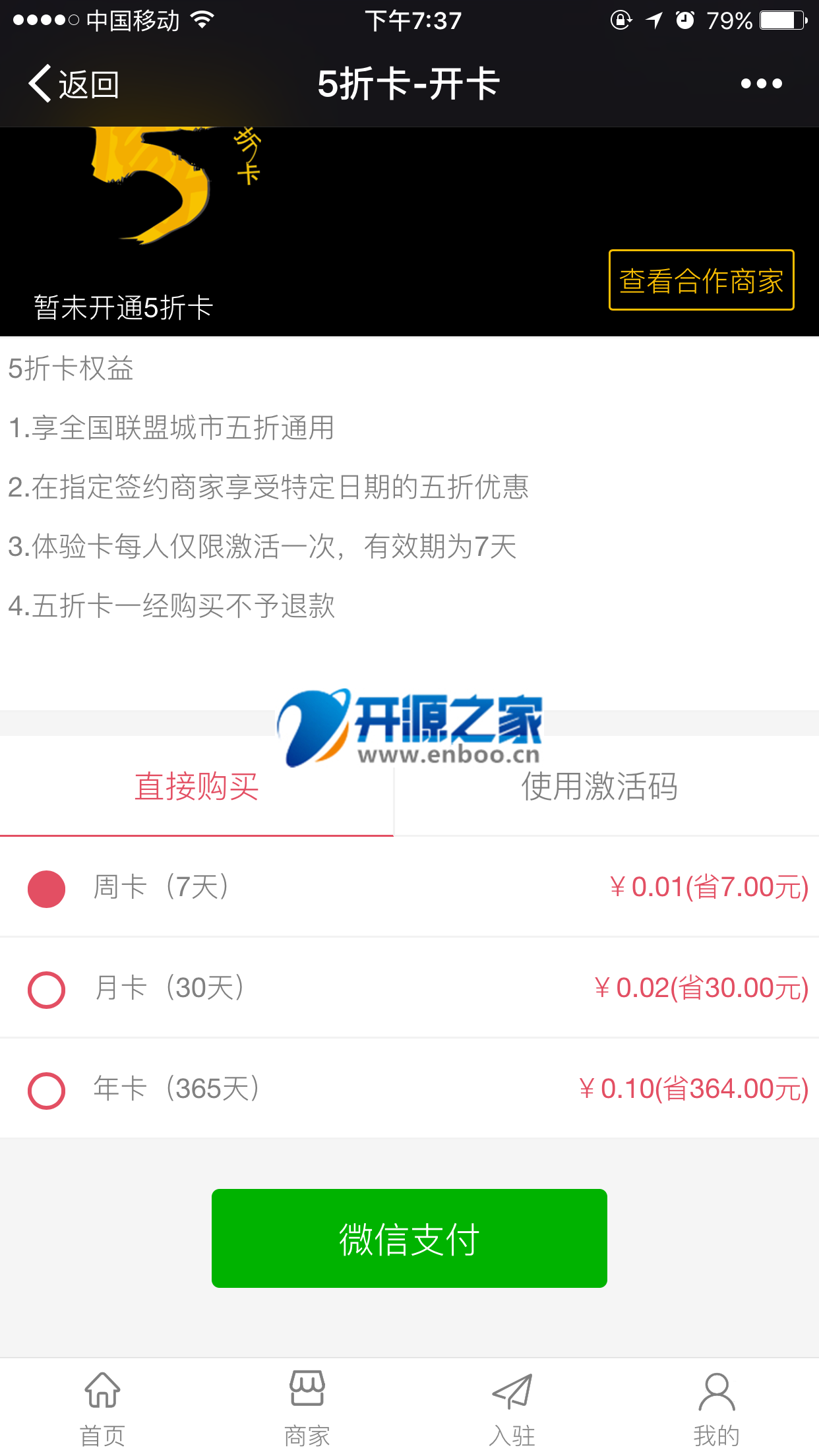Viewport: 819px width, 1456px height.
Task: Pick the 年卡 (365天) option
Action: [47, 1090]
